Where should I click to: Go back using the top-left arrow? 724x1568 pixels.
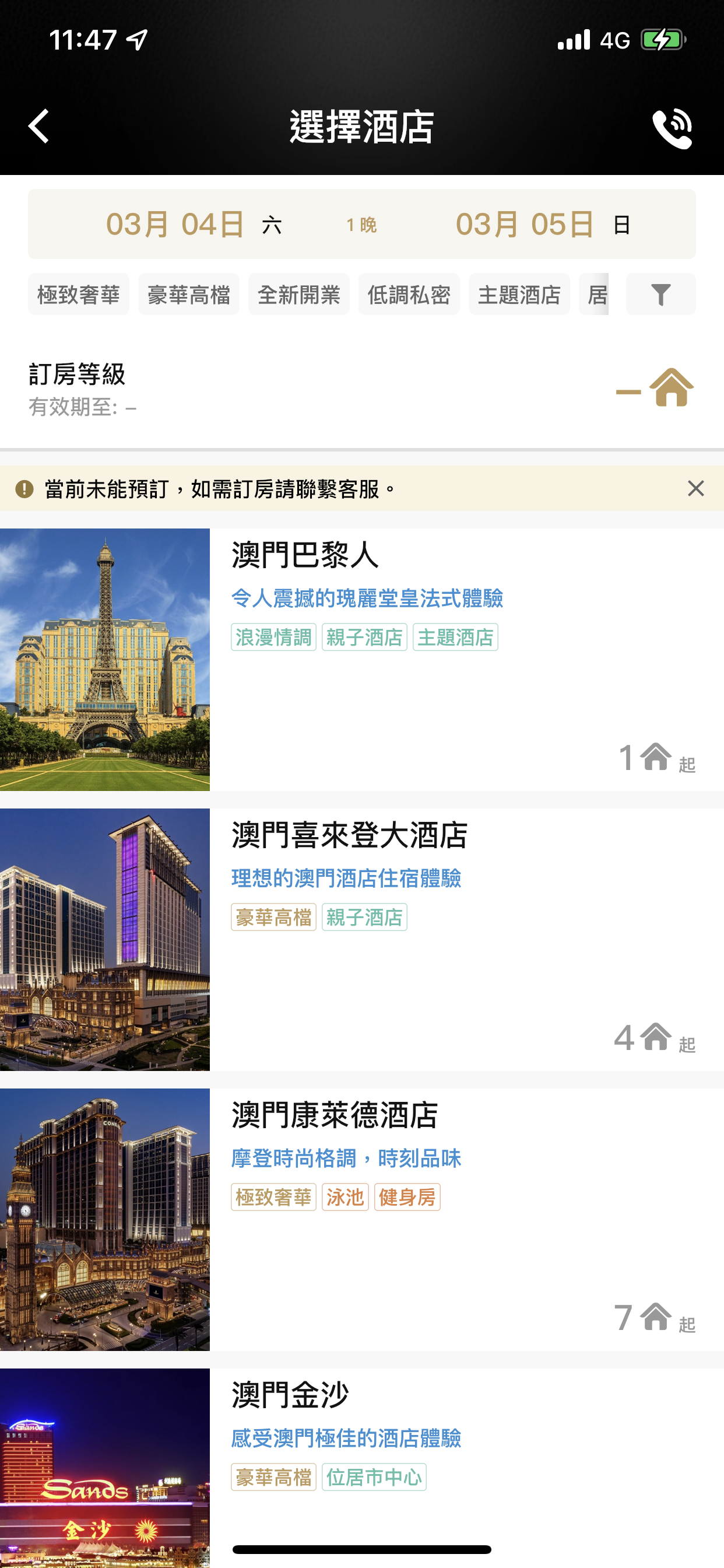(39, 127)
